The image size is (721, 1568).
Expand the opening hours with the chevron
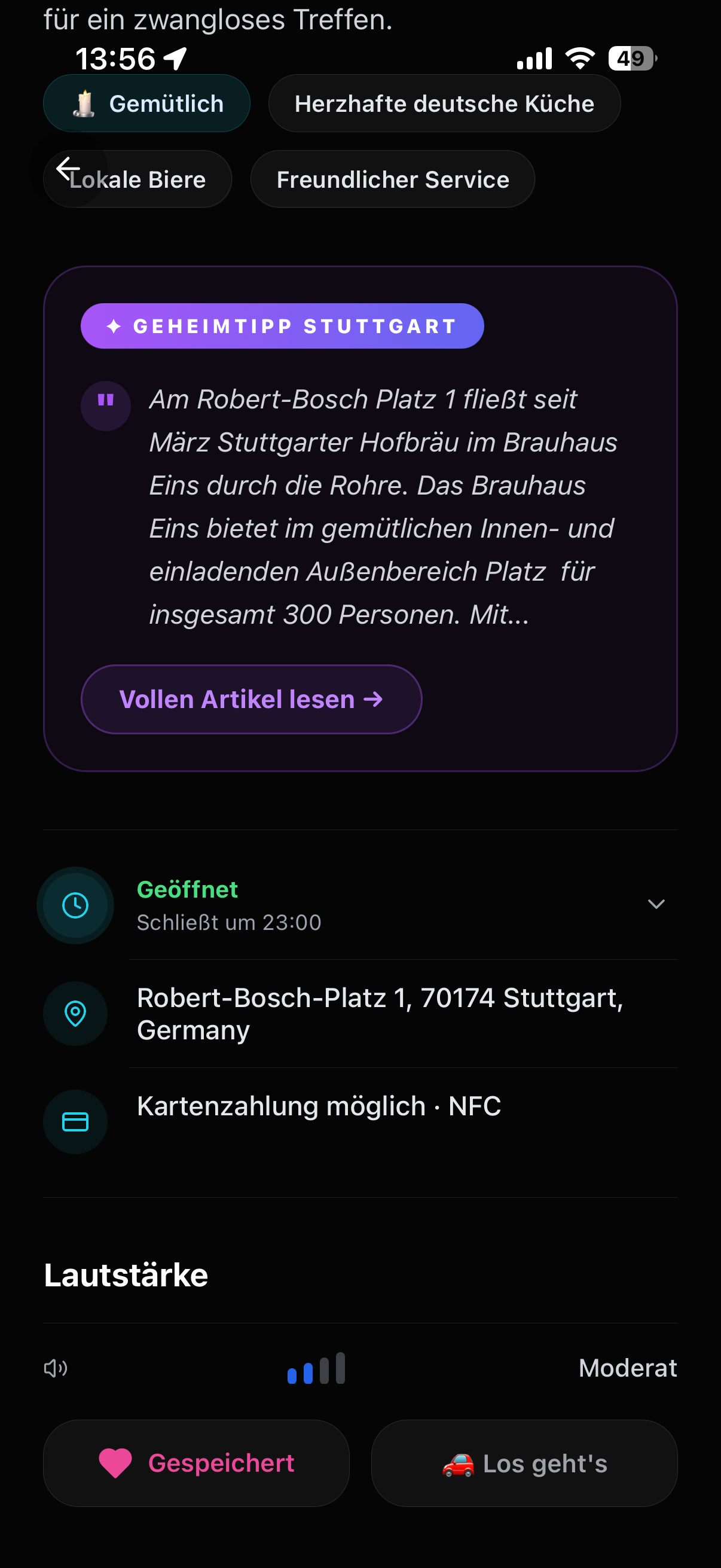click(x=657, y=905)
